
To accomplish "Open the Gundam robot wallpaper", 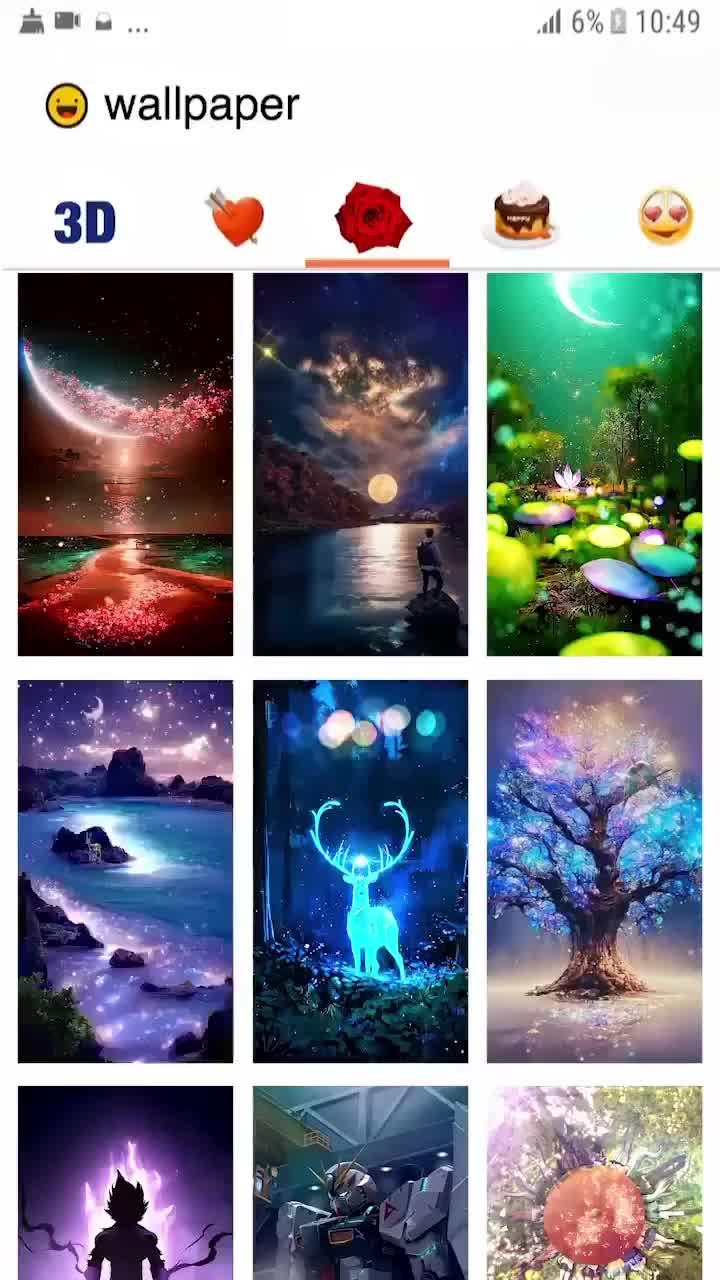I will 360,1180.
